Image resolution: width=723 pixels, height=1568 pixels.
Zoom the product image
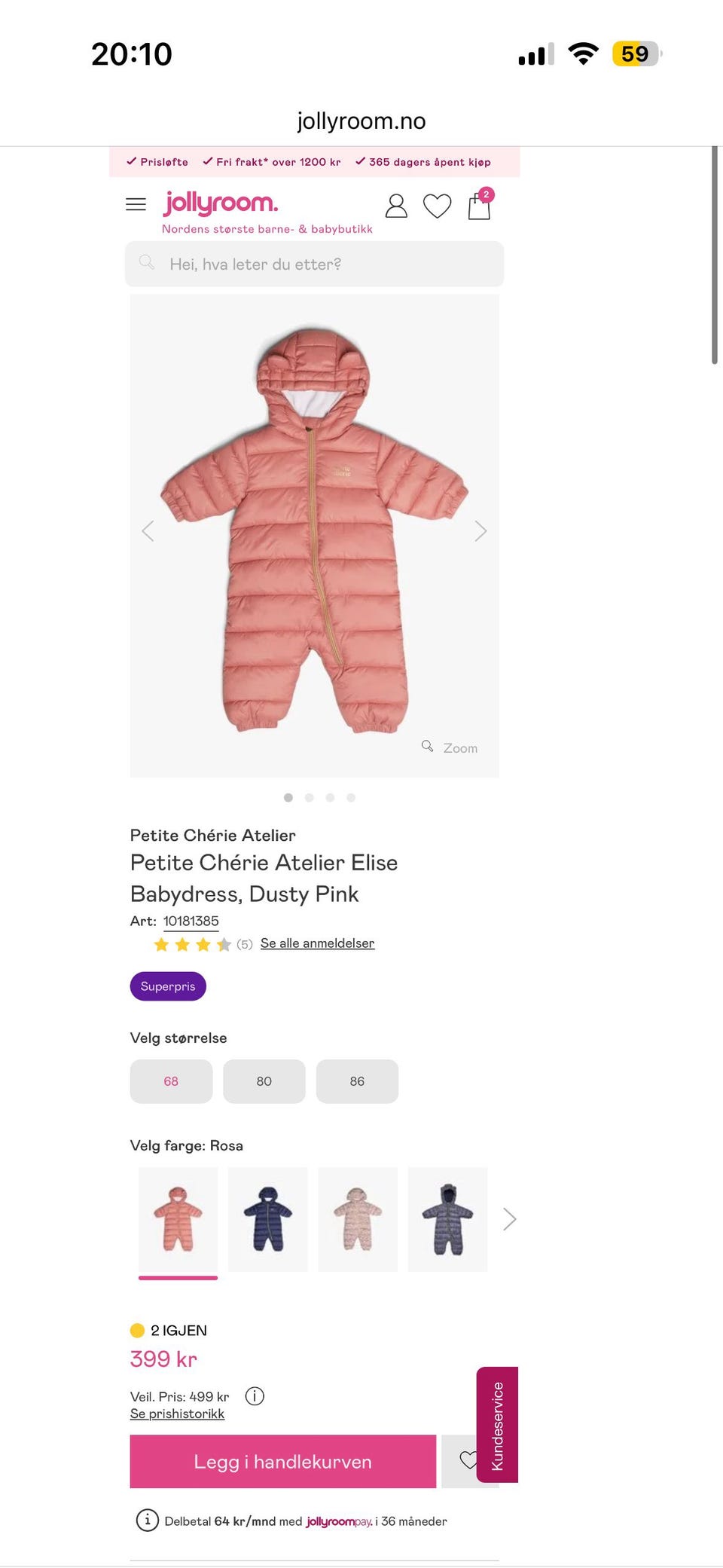pyautogui.click(x=450, y=747)
